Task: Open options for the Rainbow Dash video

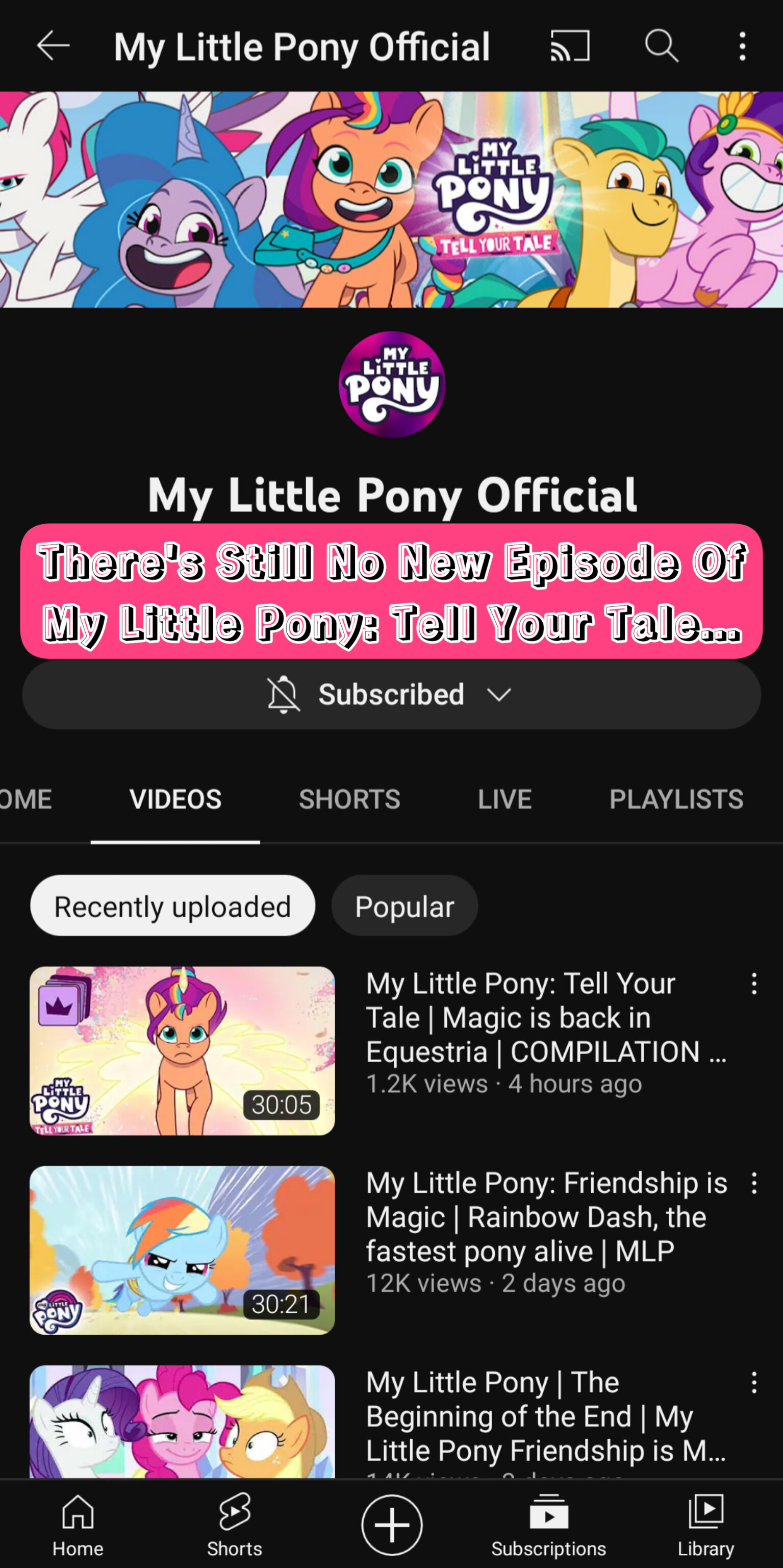Action: coord(754,1183)
